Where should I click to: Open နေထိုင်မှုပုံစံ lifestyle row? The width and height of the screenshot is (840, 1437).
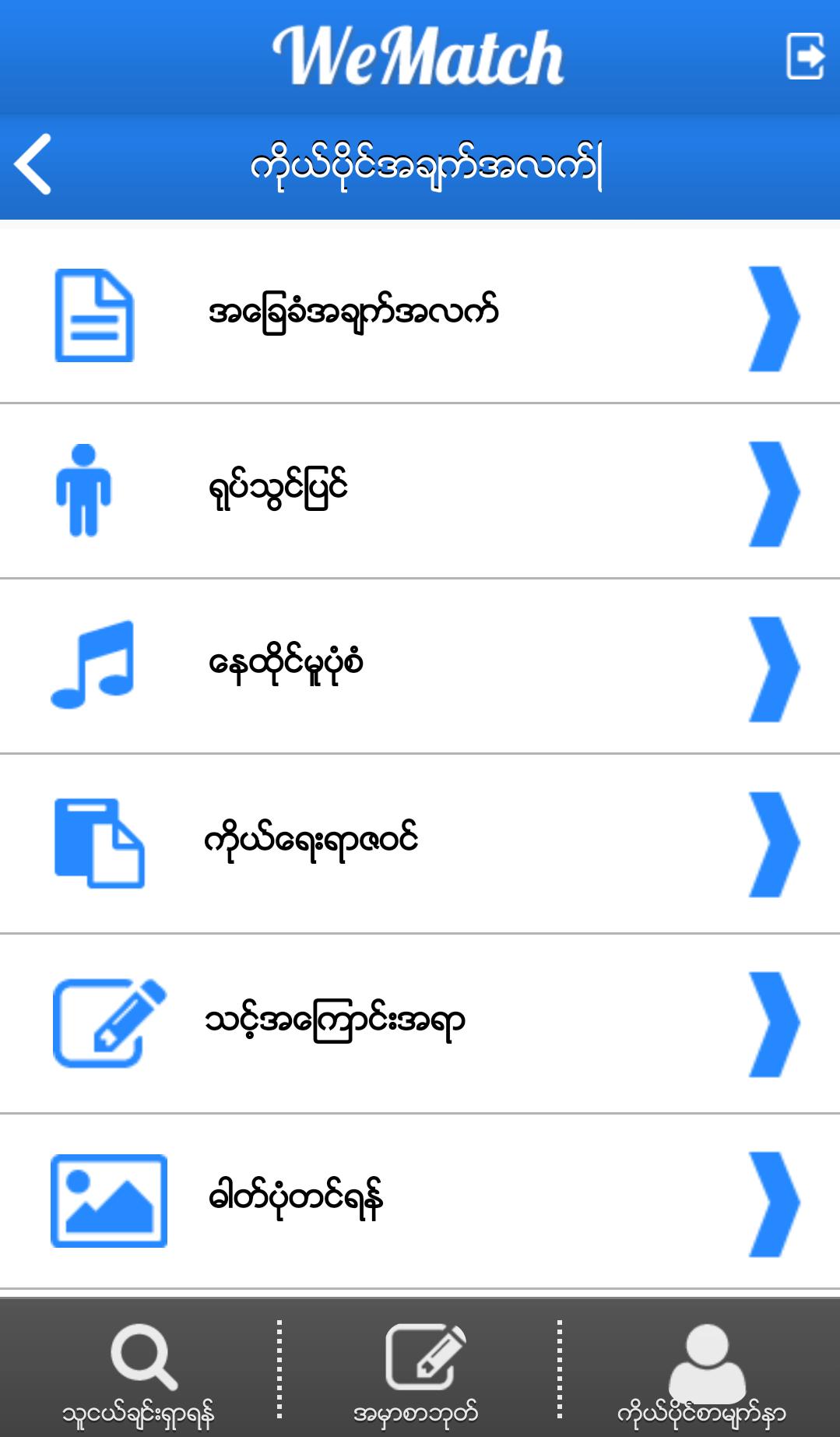(x=420, y=666)
